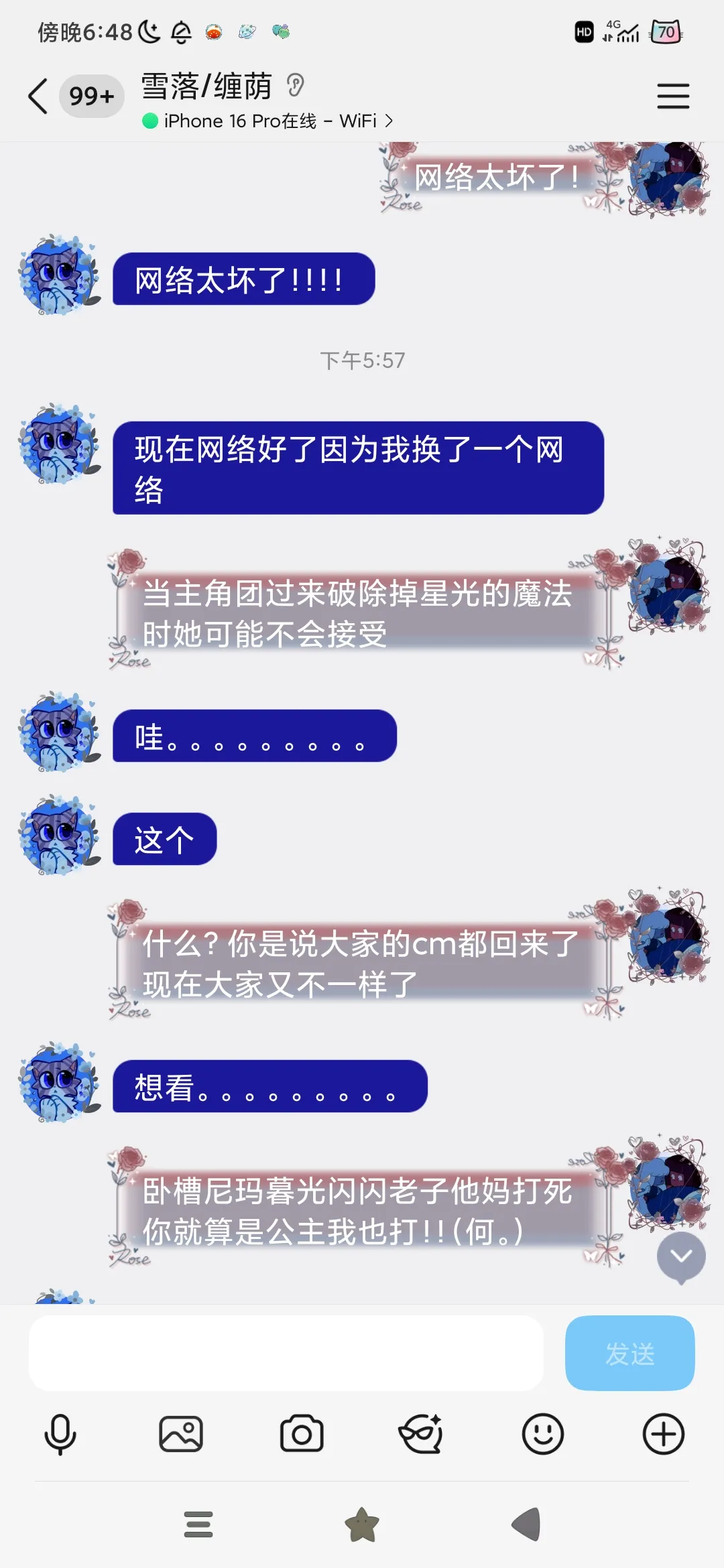Open the chat settings hamburger menu
The image size is (724, 1568).
click(x=673, y=96)
